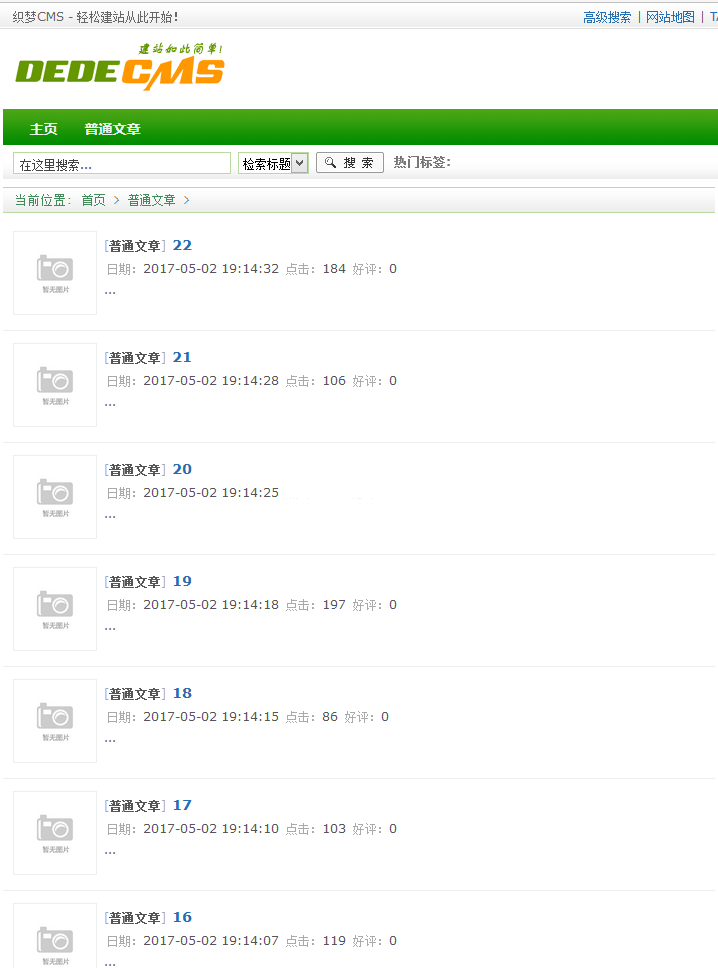
Task: Open the 高级搜索 advanced search link
Action: pos(607,17)
